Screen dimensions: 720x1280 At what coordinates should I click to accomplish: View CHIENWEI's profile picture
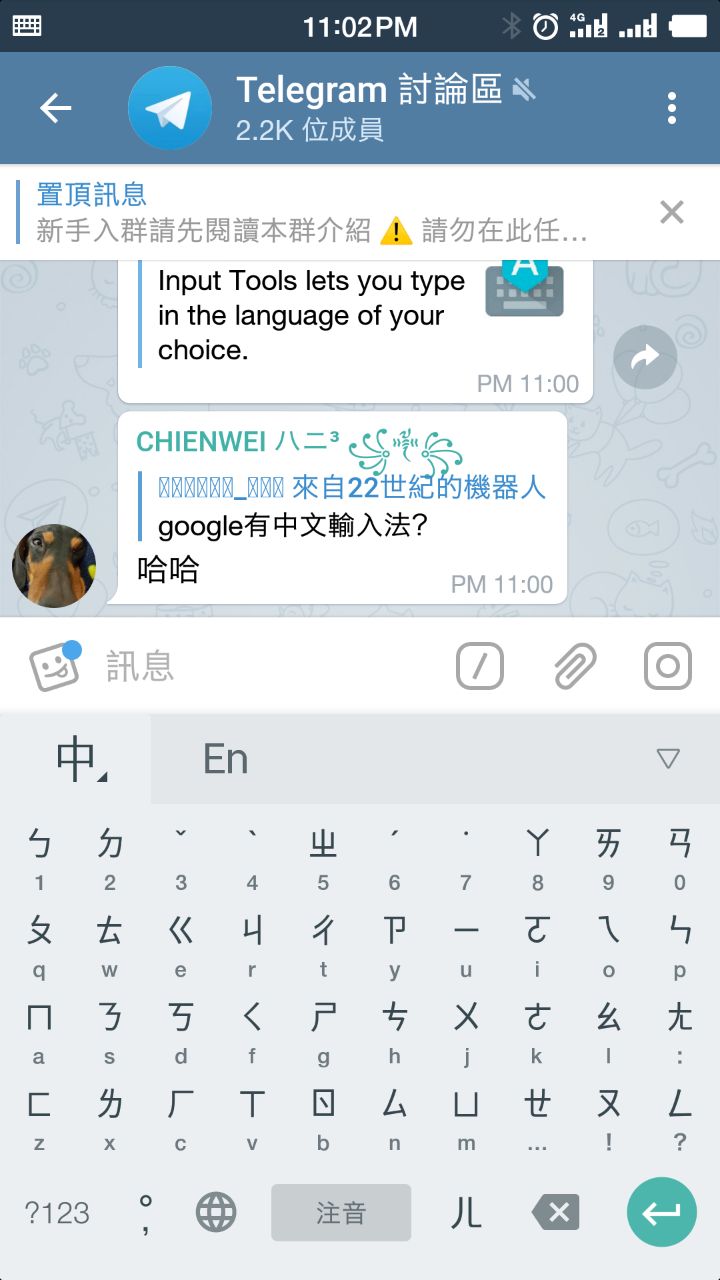[x=54, y=566]
